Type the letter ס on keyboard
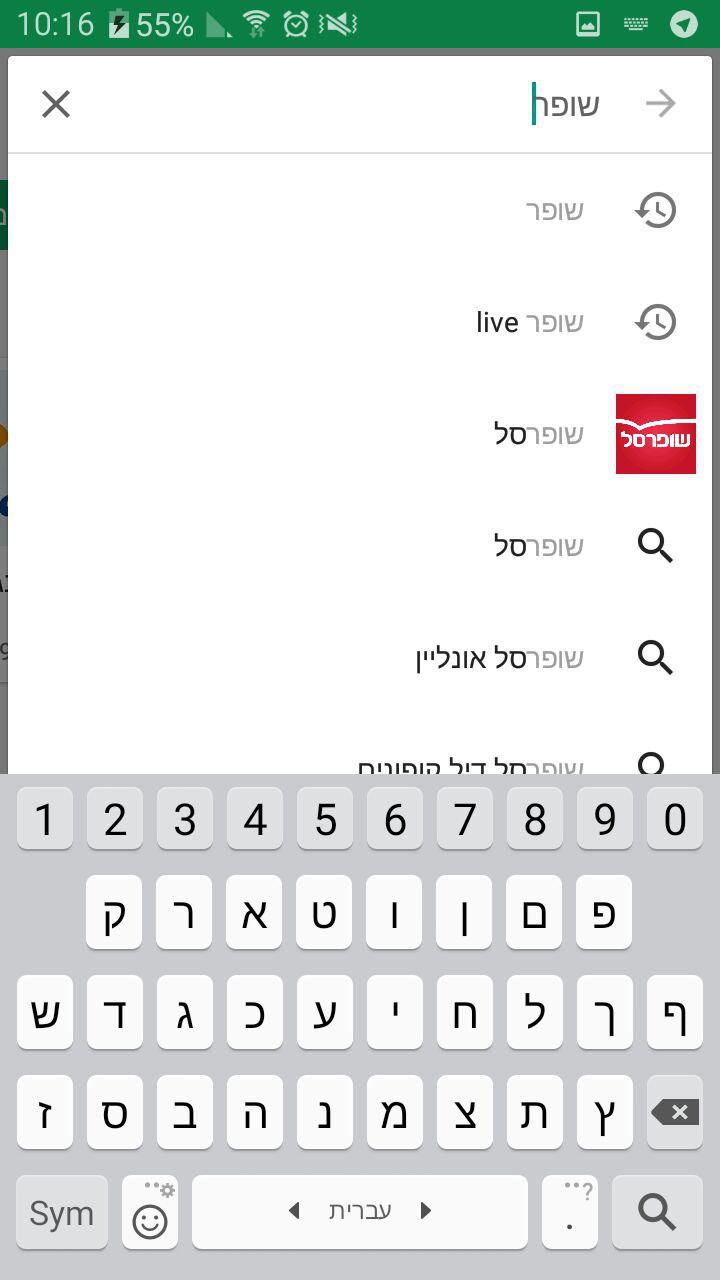The height and width of the screenshot is (1280, 720). point(115,1112)
